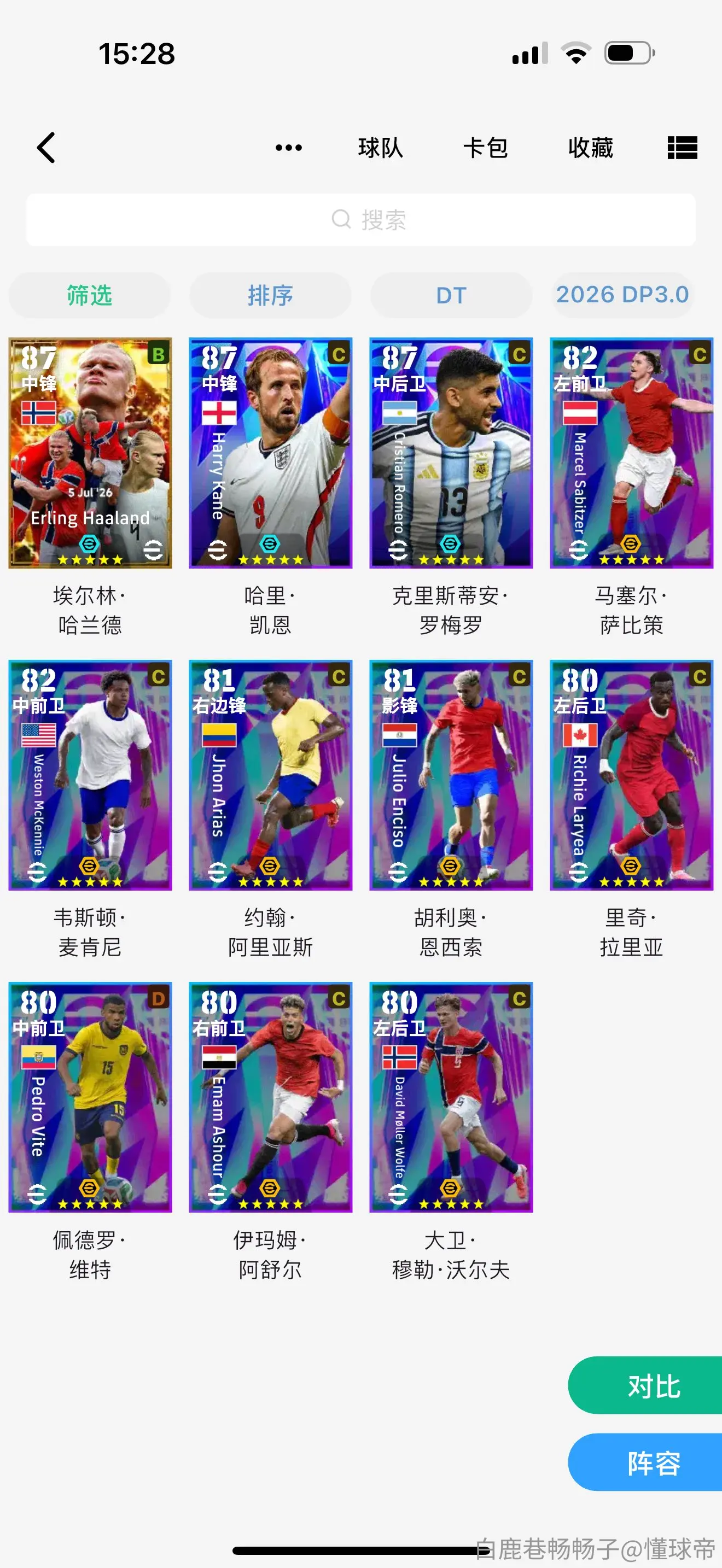Open Marcel Sabitzer's card
The width and height of the screenshot is (722, 1568).
tap(631, 453)
